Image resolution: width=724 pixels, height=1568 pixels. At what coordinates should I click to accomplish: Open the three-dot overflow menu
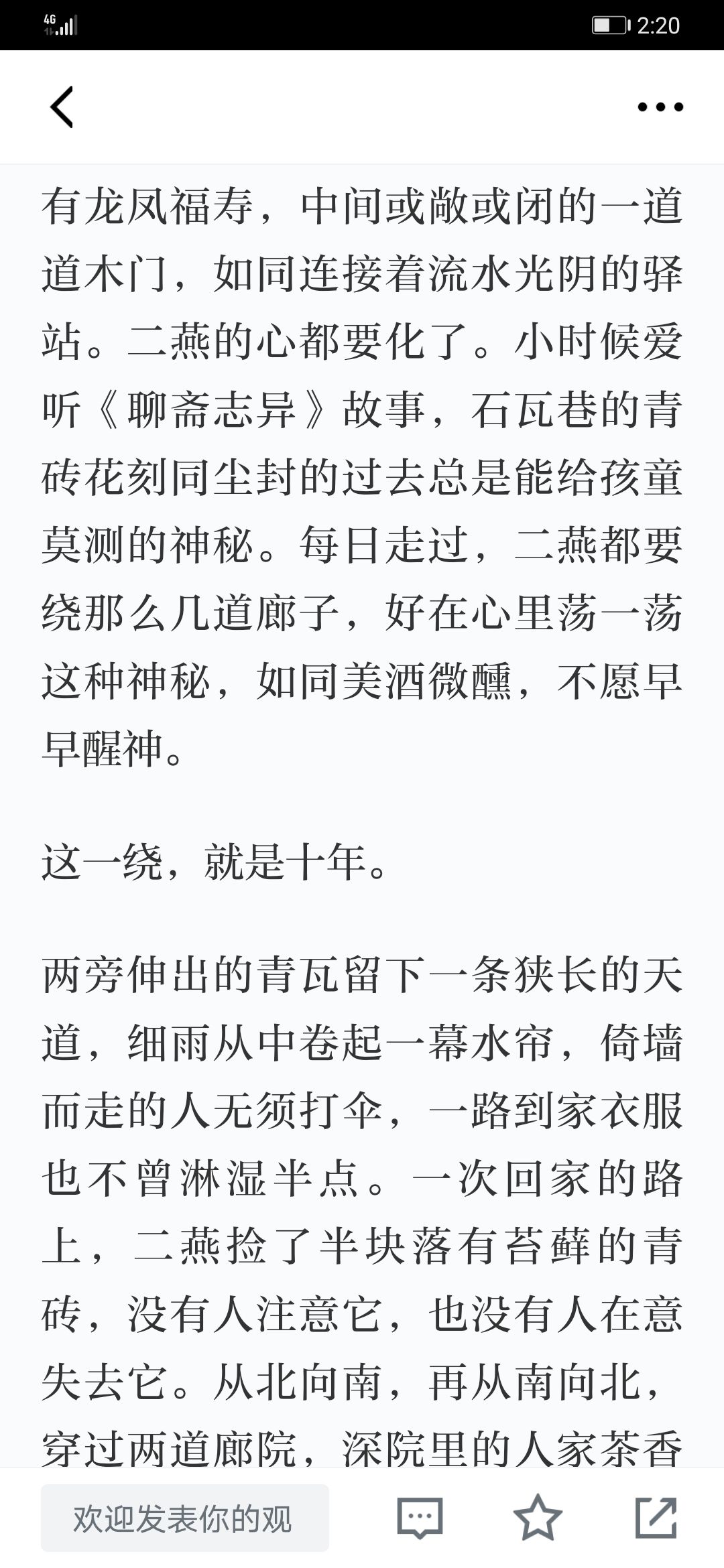coord(660,107)
